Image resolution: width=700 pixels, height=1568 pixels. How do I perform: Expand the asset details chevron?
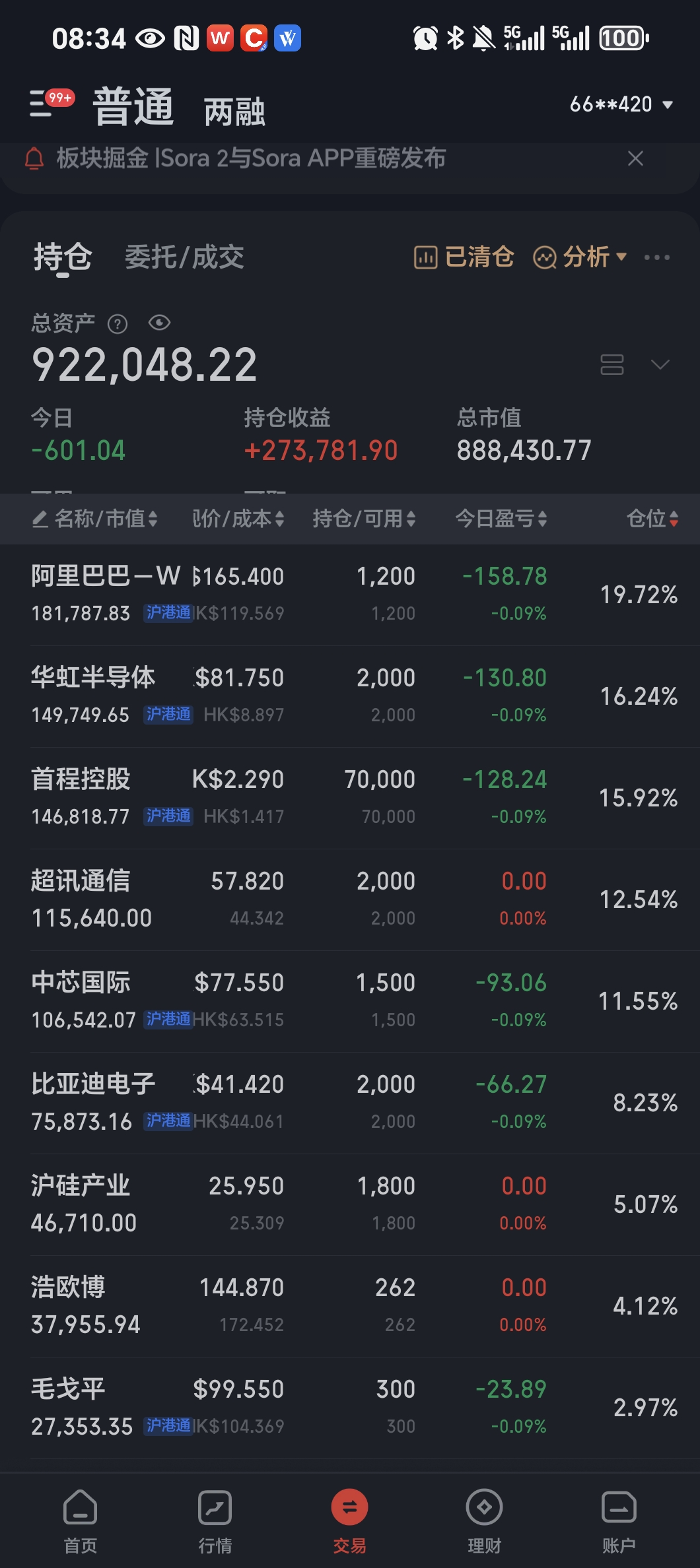click(x=660, y=364)
